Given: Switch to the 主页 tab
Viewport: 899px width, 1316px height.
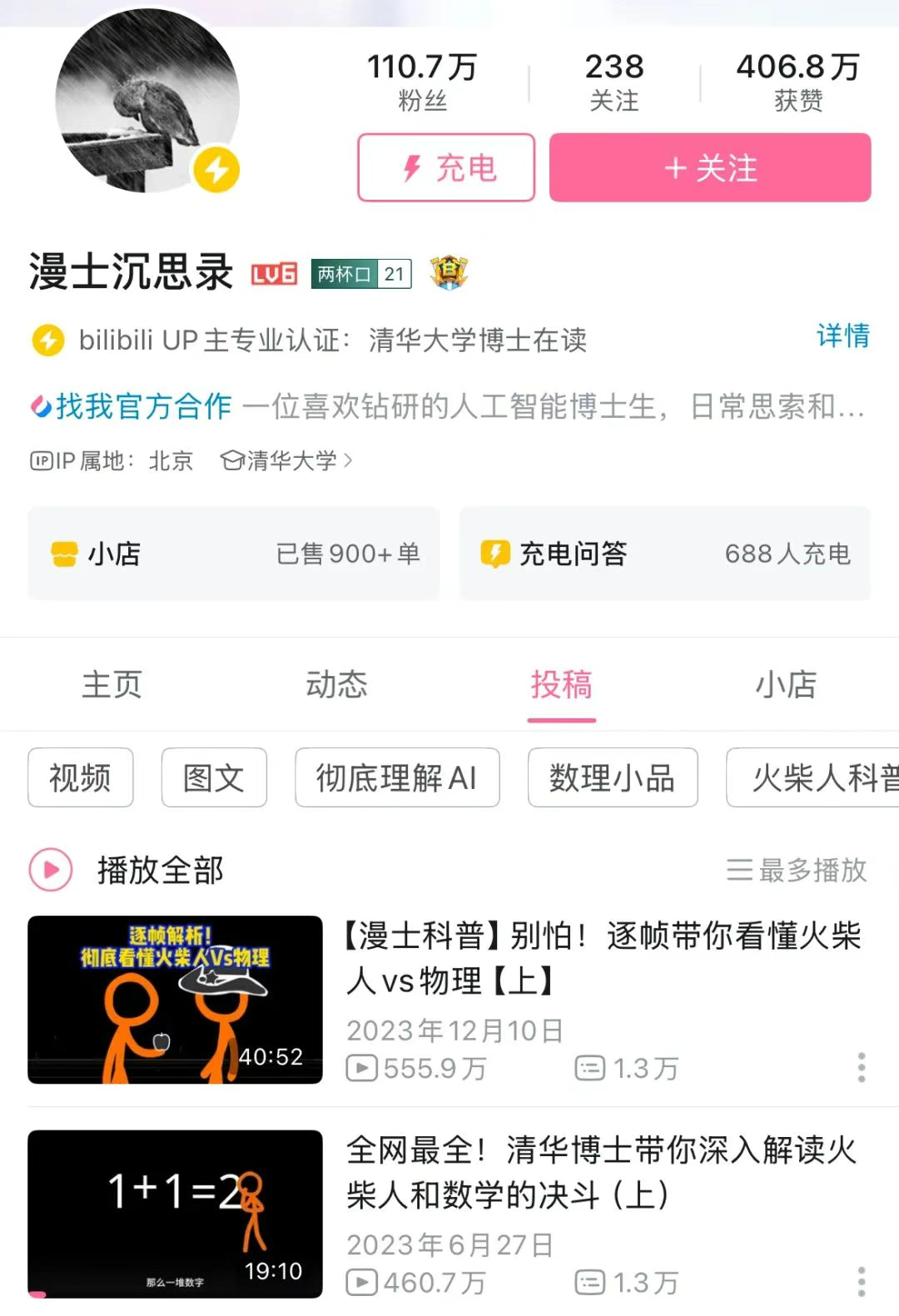Looking at the screenshot, I should pos(112,684).
